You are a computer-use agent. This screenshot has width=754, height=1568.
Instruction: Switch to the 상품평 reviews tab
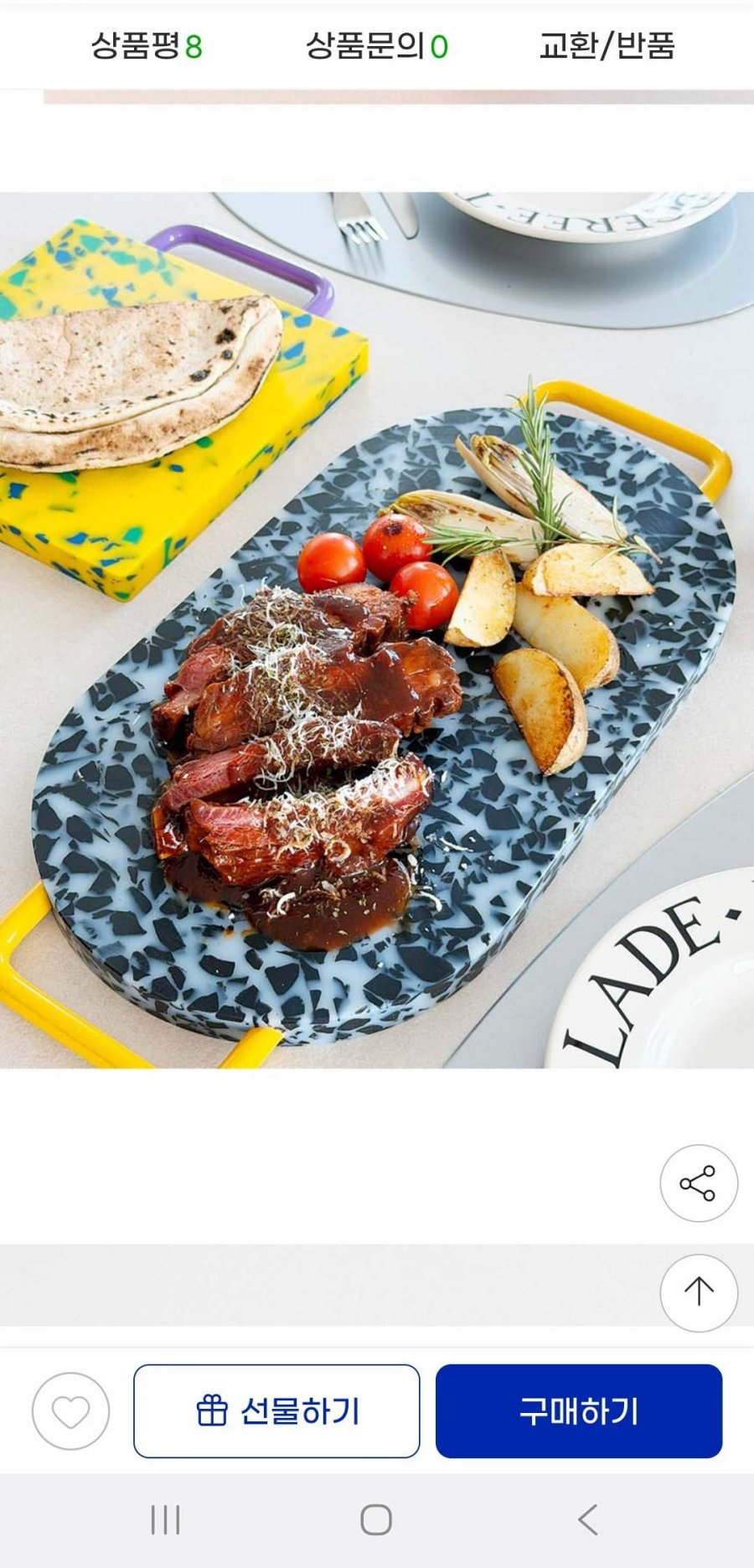click(x=147, y=45)
